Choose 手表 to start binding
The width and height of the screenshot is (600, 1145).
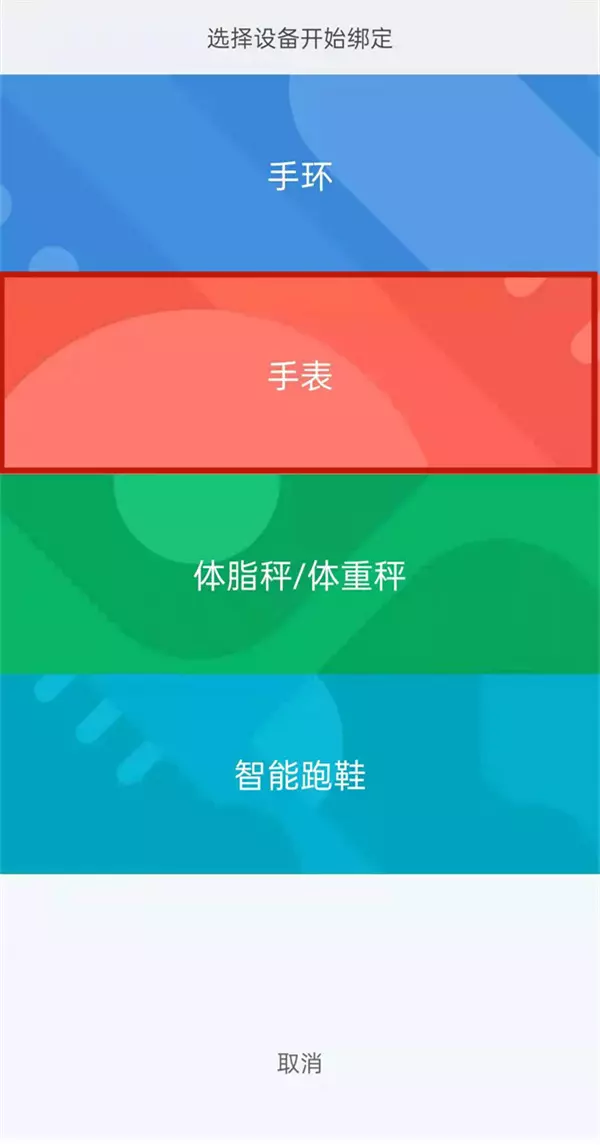(x=300, y=373)
